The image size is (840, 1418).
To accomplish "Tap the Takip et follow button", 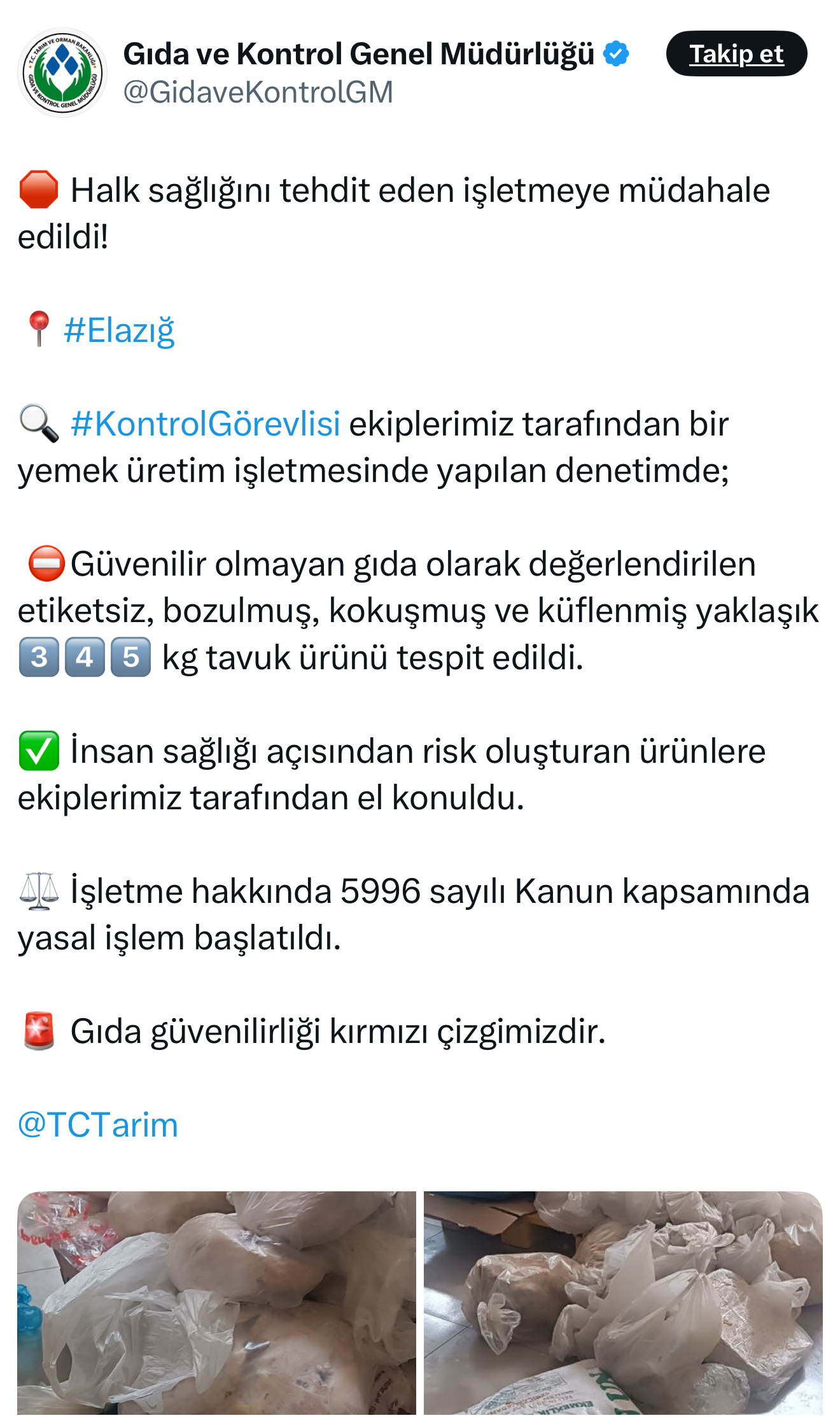I will pyautogui.click(x=736, y=54).
